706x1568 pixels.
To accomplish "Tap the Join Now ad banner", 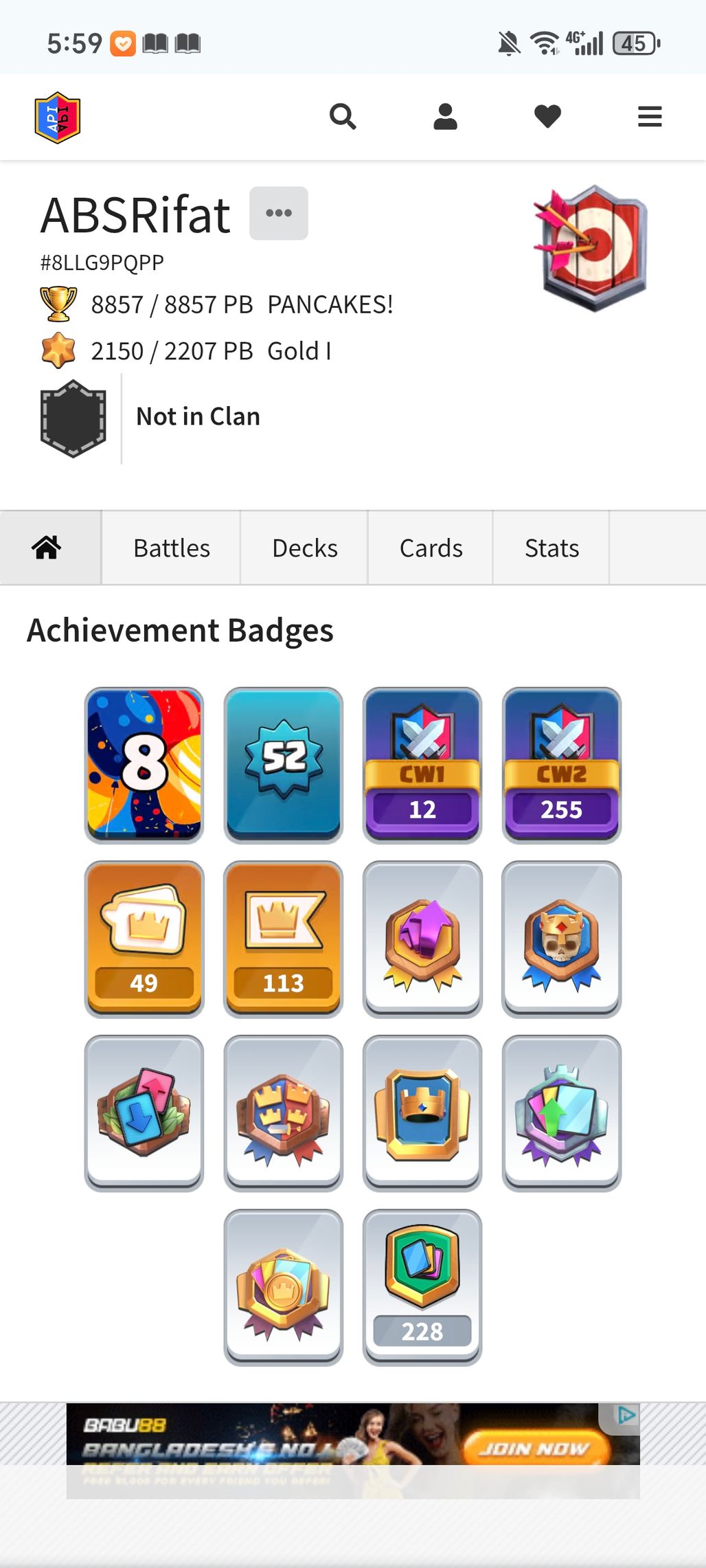I will [x=534, y=1448].
